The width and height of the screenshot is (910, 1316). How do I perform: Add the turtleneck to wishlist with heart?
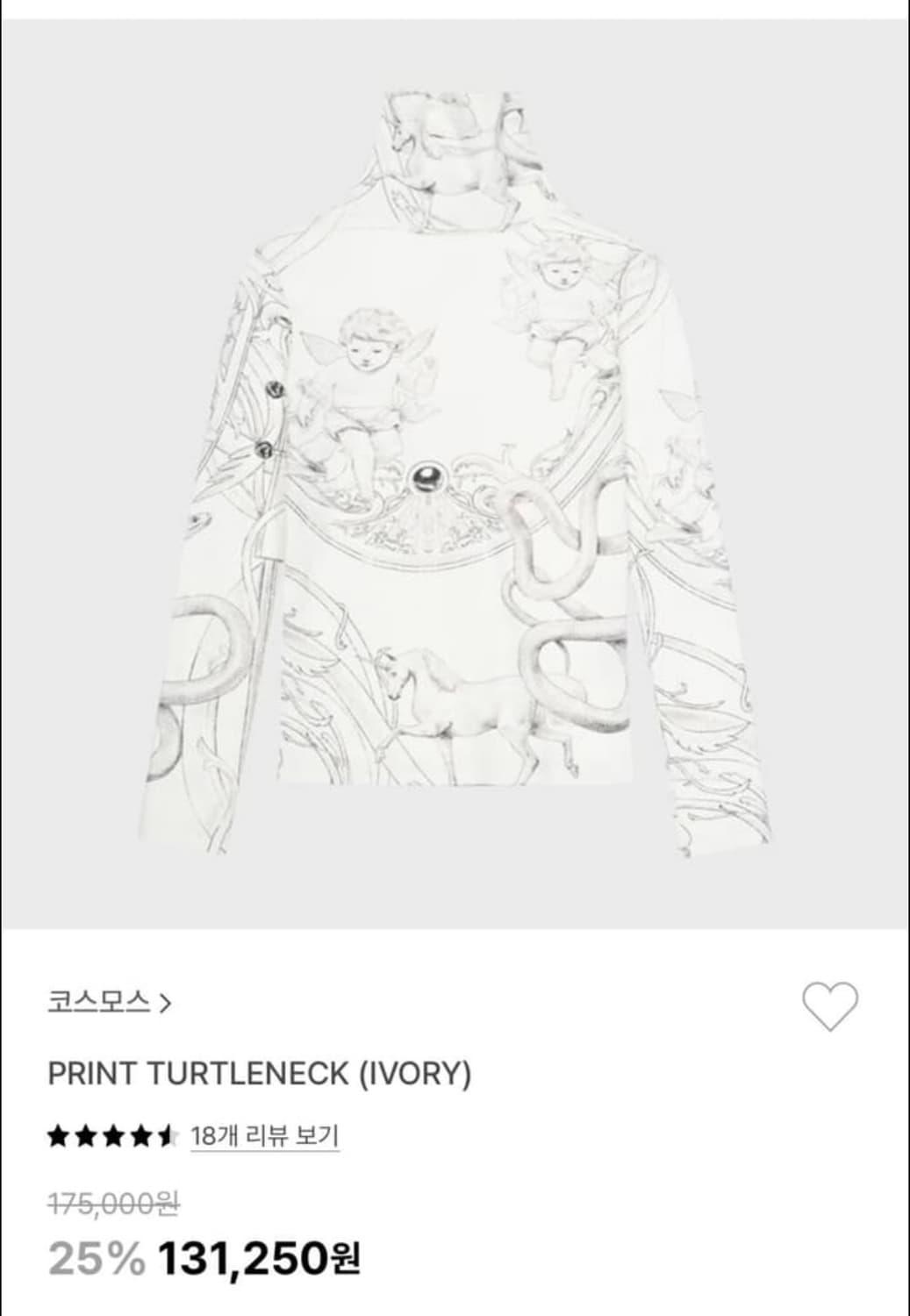[x=829, y=1005]
